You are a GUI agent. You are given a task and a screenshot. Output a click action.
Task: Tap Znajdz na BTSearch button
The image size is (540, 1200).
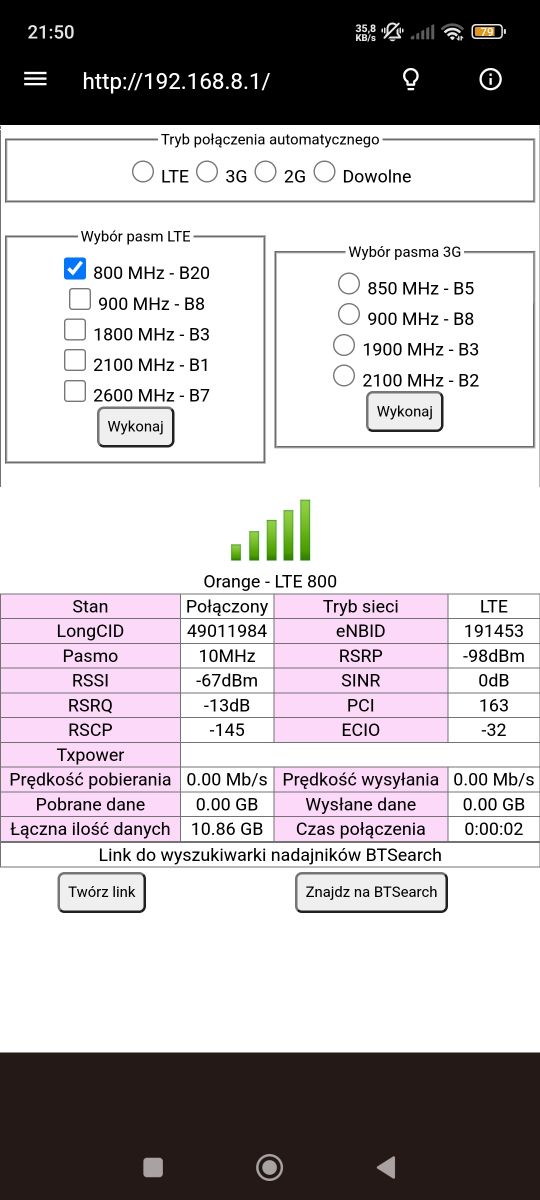(x=371, y=892)
